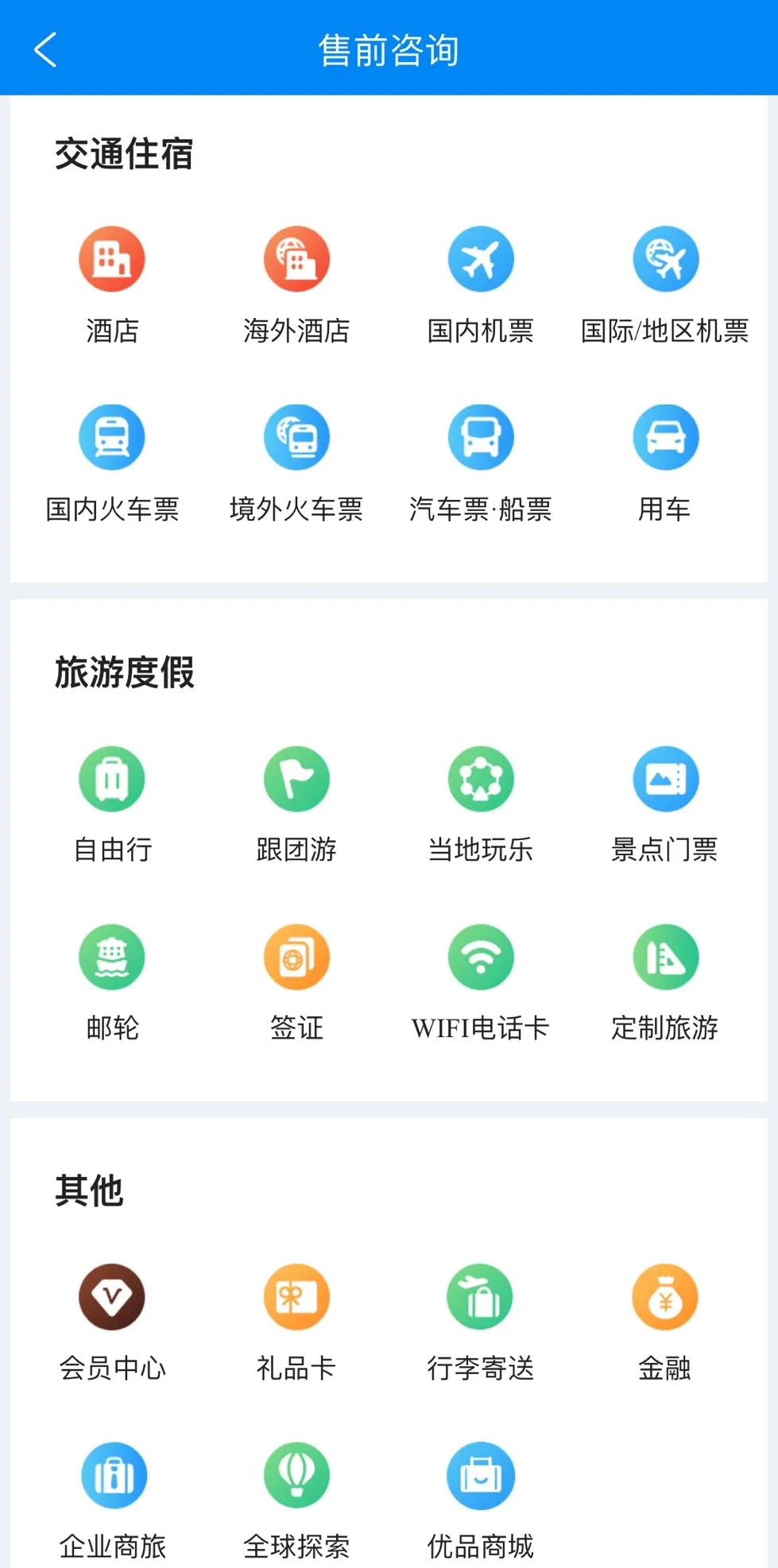The width and height of the screenshot is (778, 1568).
Task: Go back from 售前咨询 page
Action: point(46,49)
